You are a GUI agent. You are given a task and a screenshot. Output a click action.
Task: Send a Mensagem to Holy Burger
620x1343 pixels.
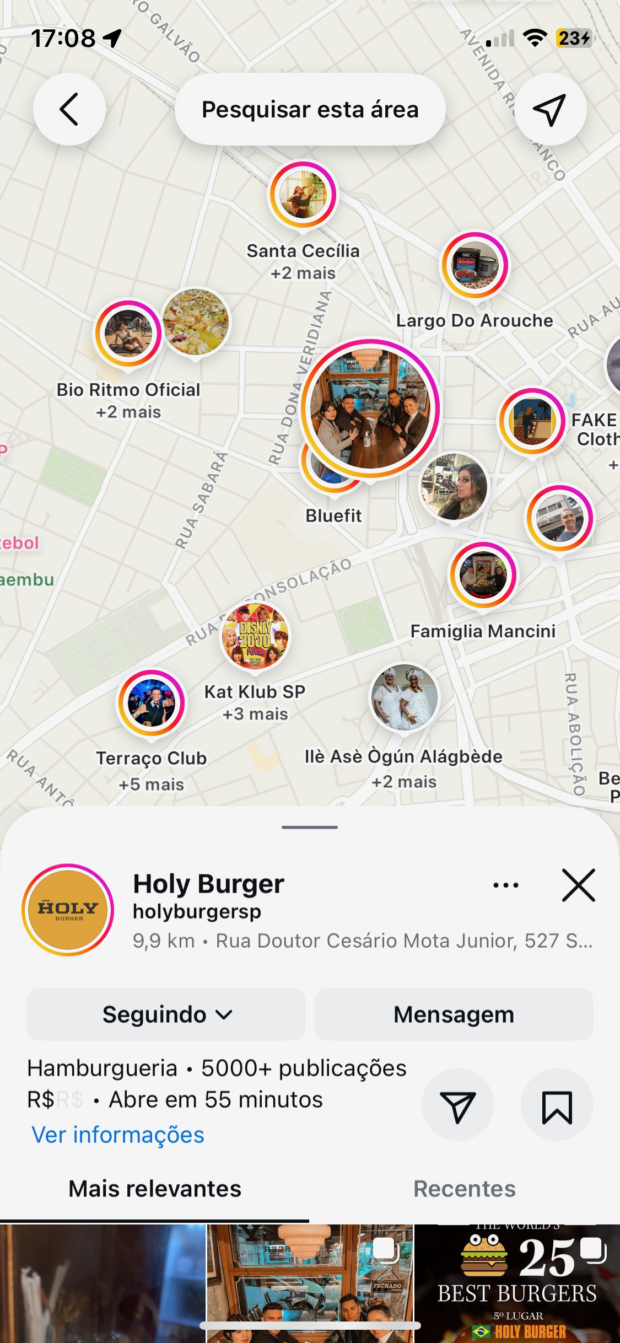[453, 1015]
